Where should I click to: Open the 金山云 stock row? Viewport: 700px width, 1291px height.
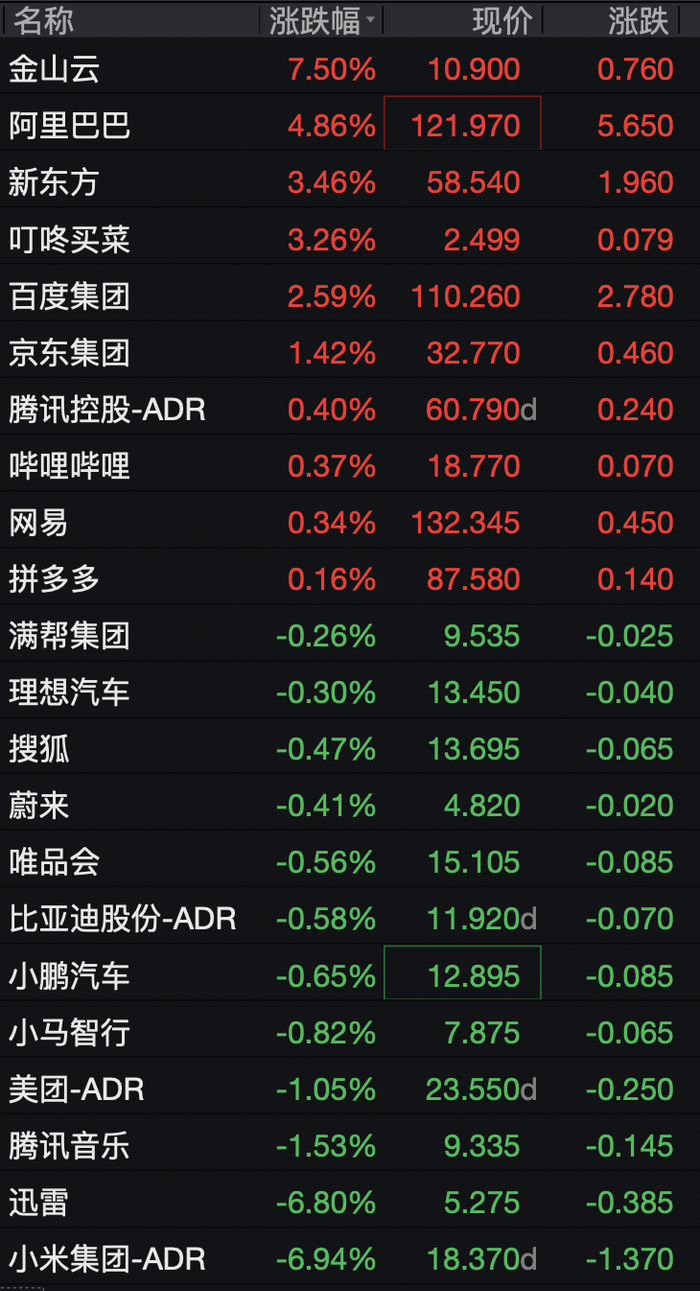pos(350,69)
